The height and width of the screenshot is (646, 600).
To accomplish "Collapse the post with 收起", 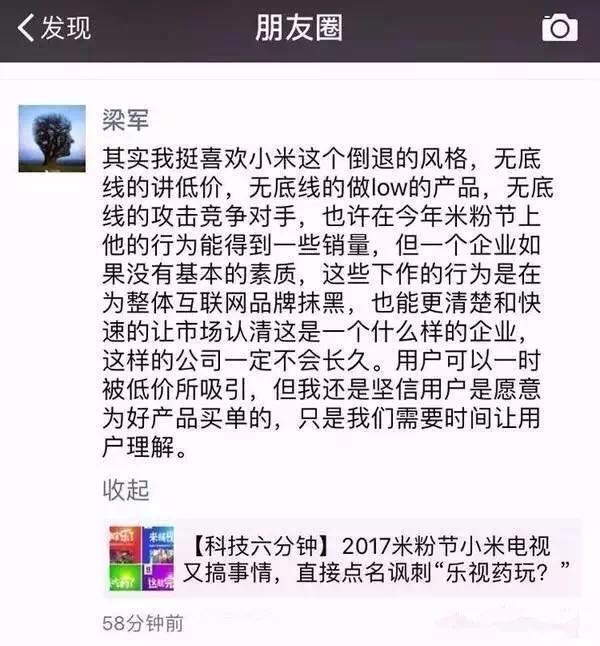I will pyautogui.click(x=125, y=490).
